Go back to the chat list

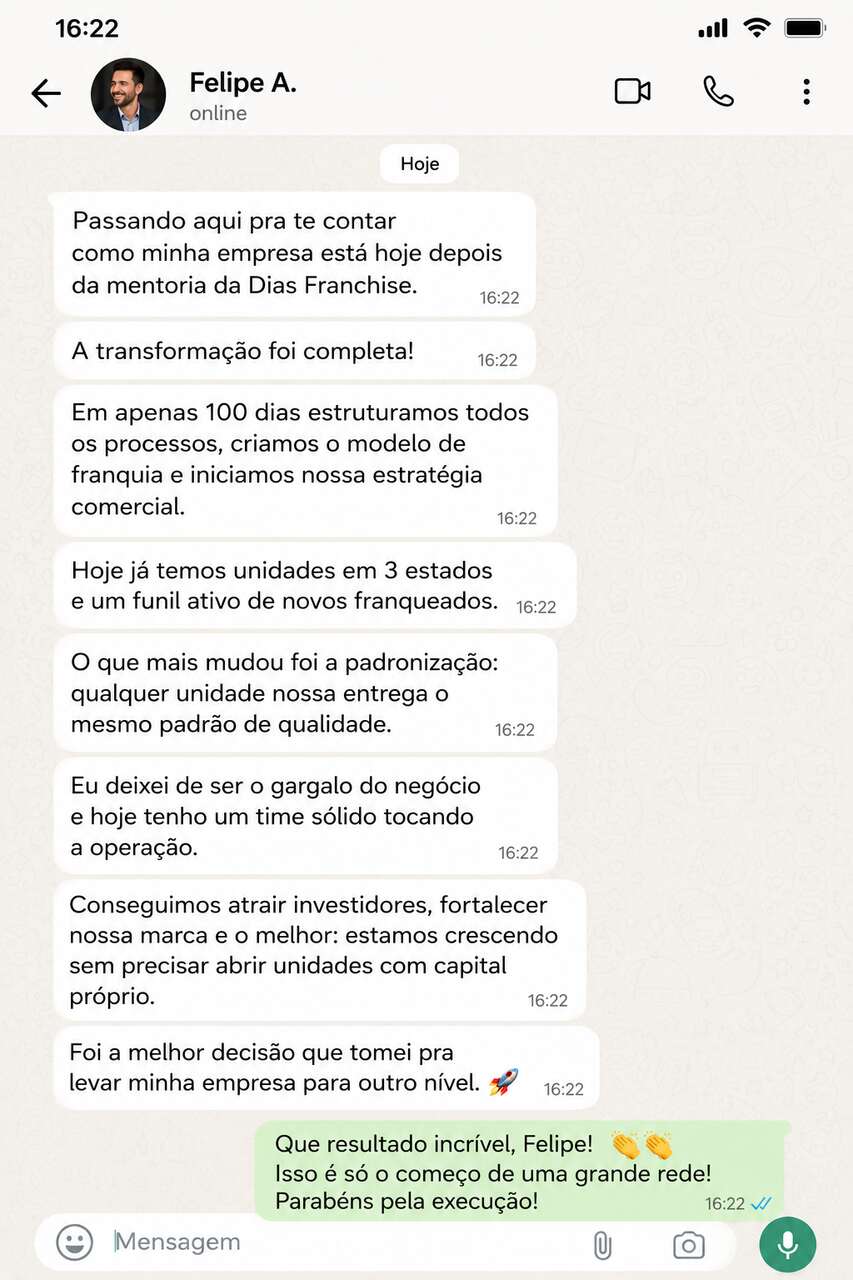(46, 94)
